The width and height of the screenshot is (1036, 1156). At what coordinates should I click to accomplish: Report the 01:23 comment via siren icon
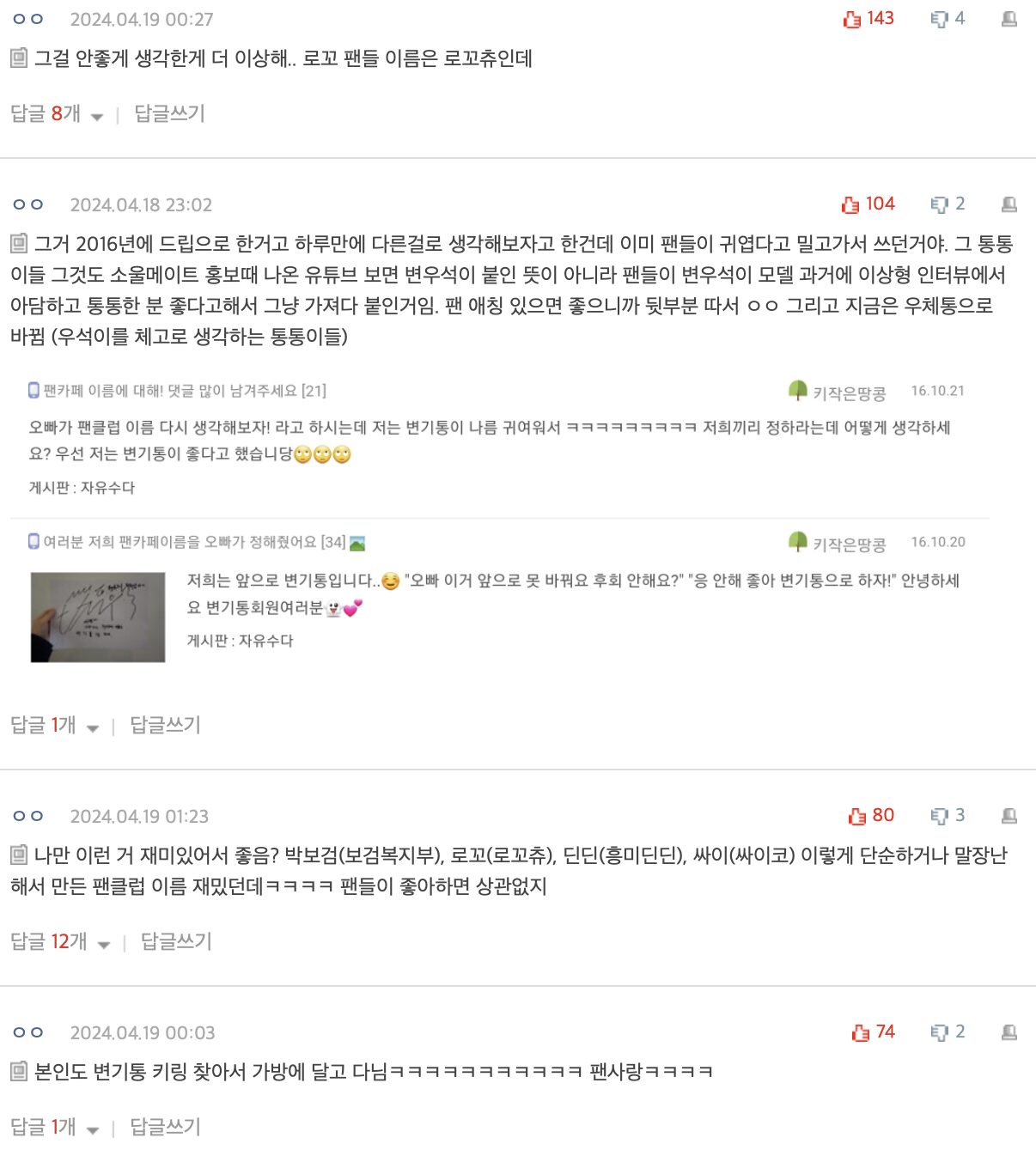(x=1009, y=816)
